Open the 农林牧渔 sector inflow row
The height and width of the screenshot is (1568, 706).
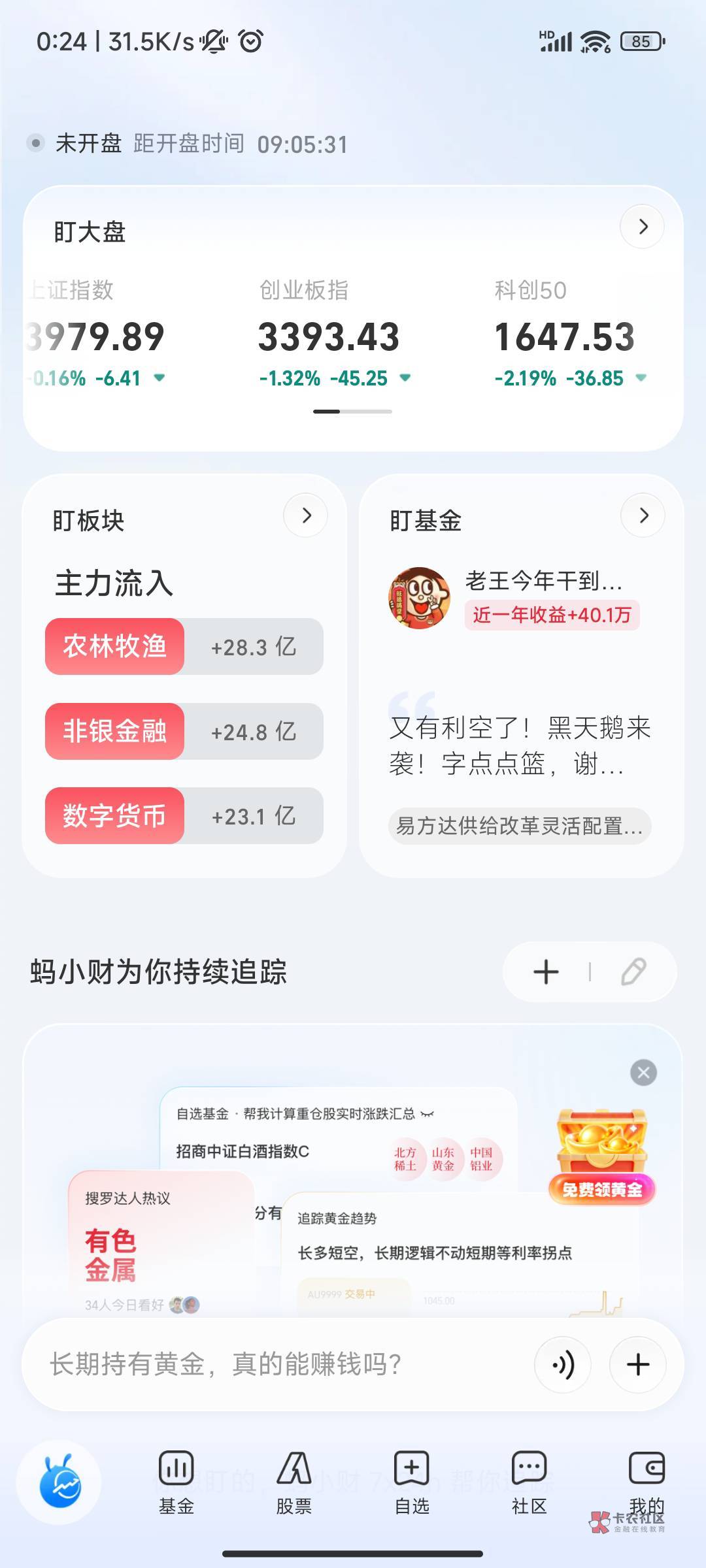tap(184, 646)
